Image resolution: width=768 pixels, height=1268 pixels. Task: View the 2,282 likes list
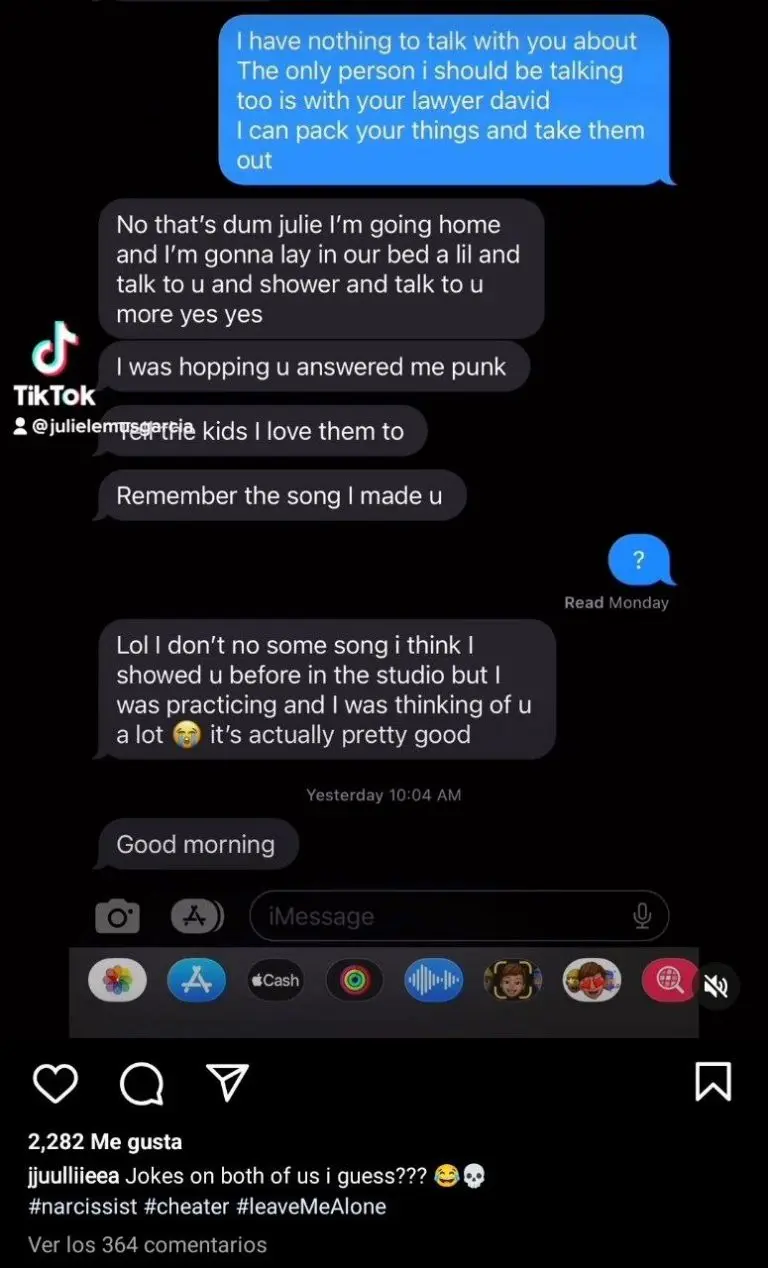pos(104,1142)
